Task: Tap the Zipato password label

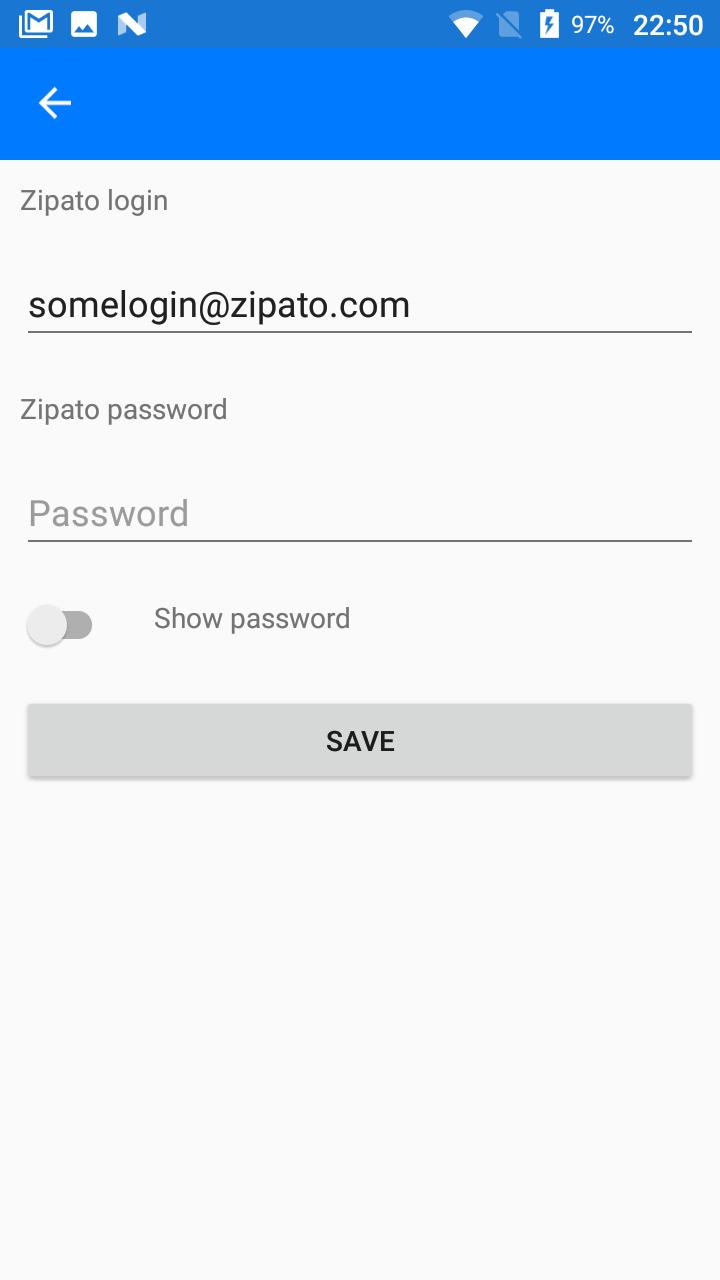Action: (123, 408)
